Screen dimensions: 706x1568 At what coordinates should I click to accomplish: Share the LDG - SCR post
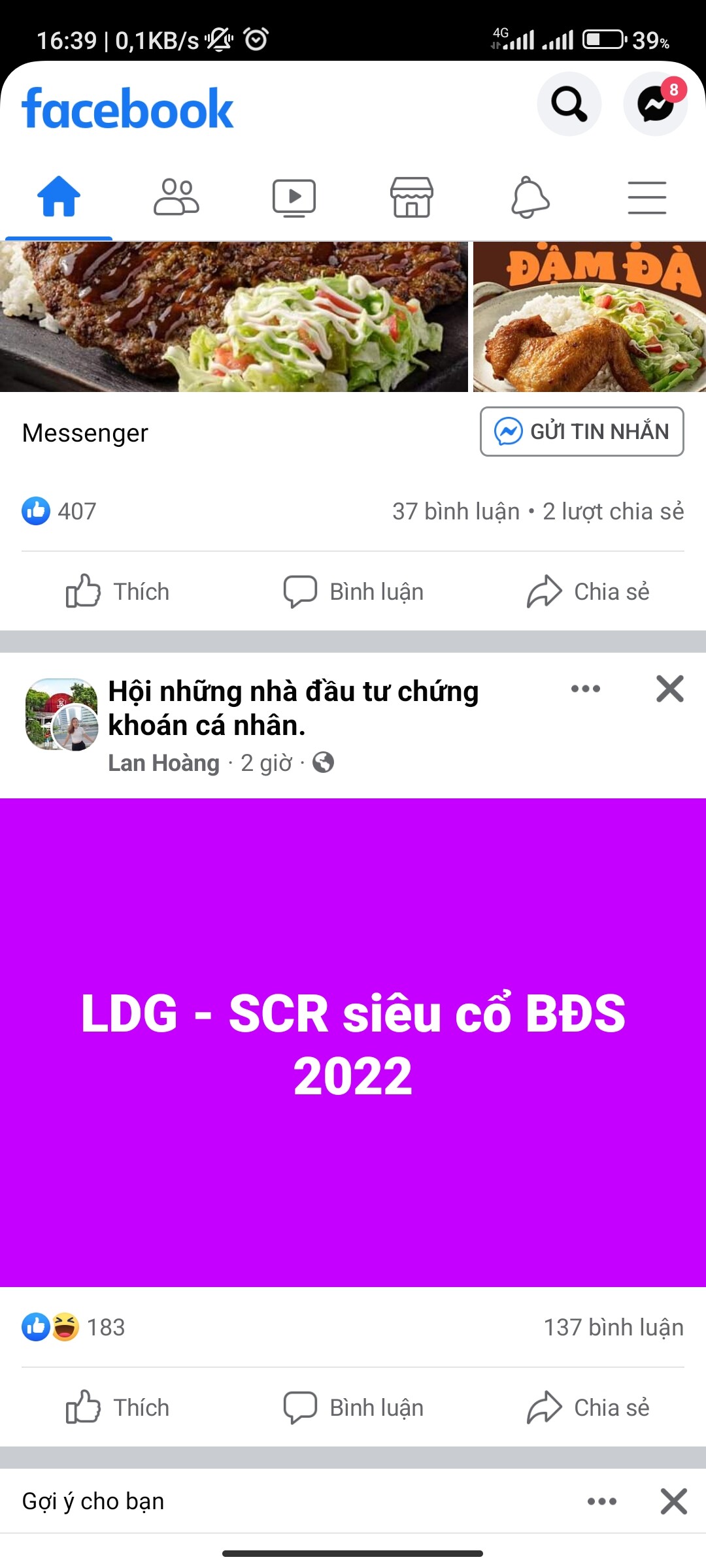[x=588, y=1407]
